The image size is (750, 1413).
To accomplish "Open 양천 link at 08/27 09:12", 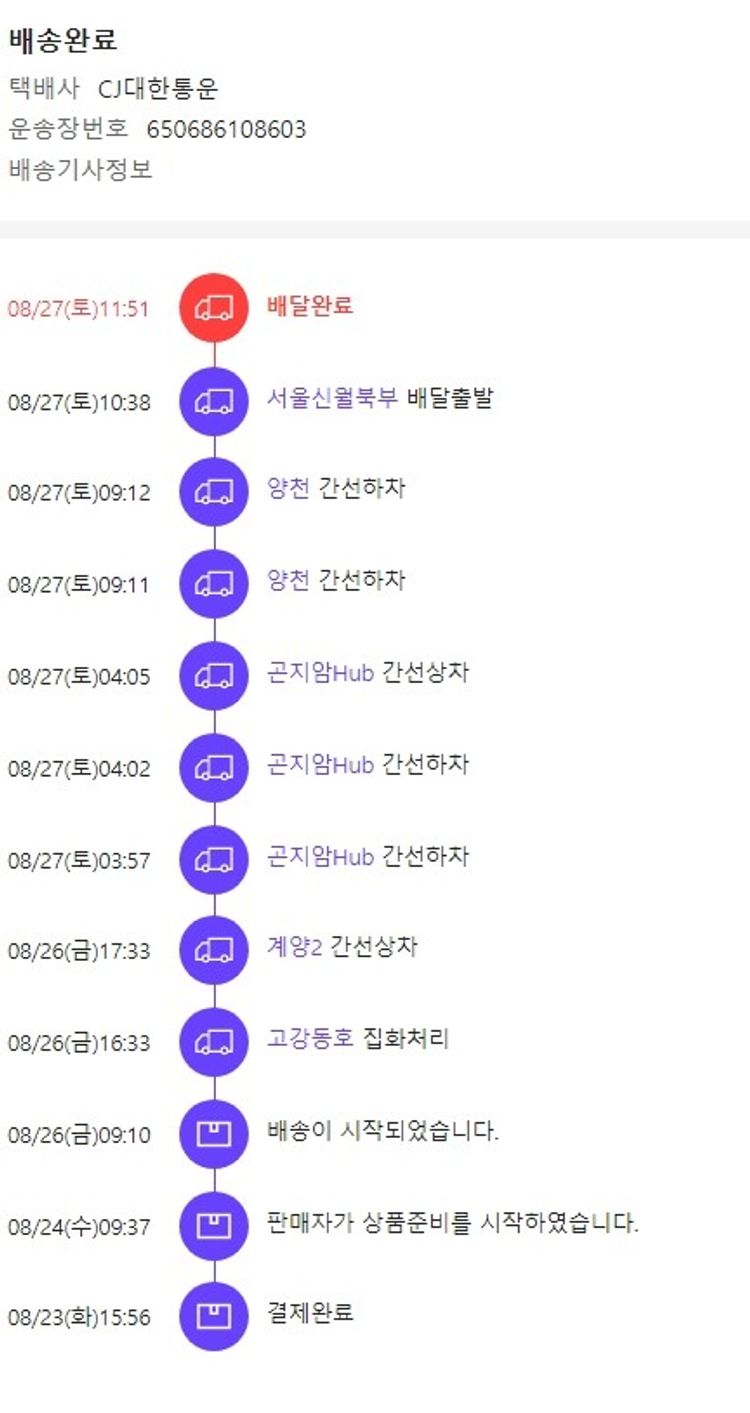I will 288,489.
